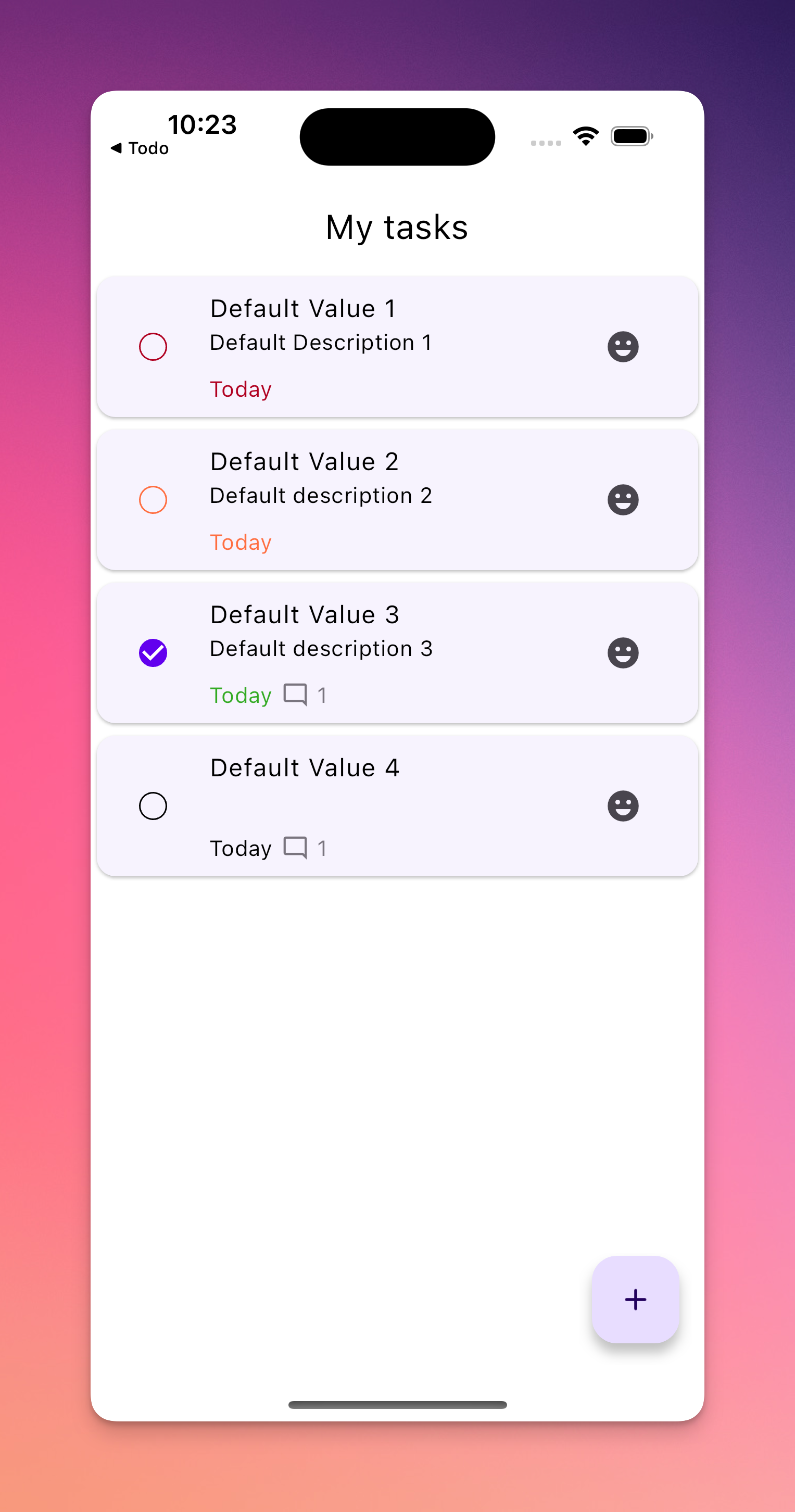The image size is (795, 1512).
Task: Tap the smiley icon on Default Value 2
Action: pos(623,499)
